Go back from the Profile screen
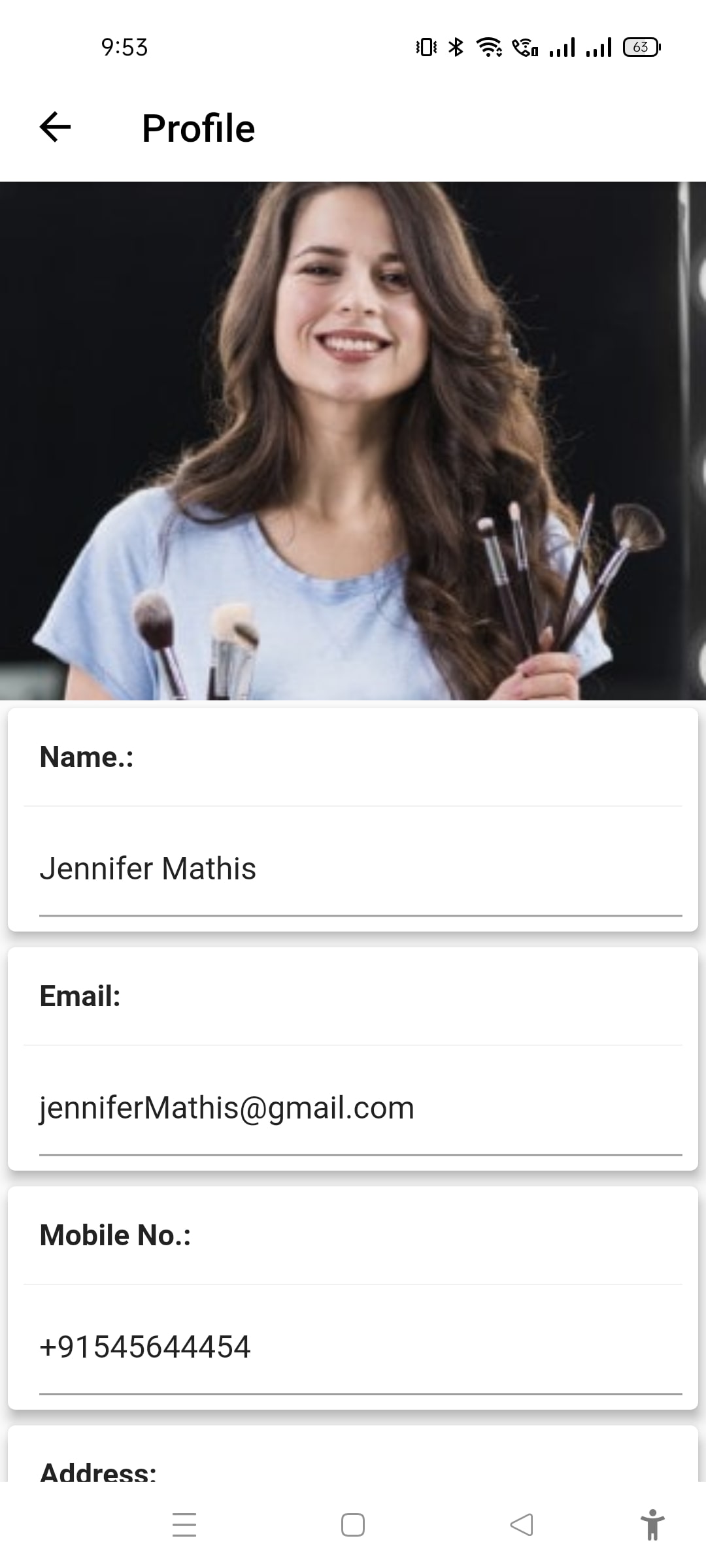Screen dimensions: 706x1568 pos(55,127)
